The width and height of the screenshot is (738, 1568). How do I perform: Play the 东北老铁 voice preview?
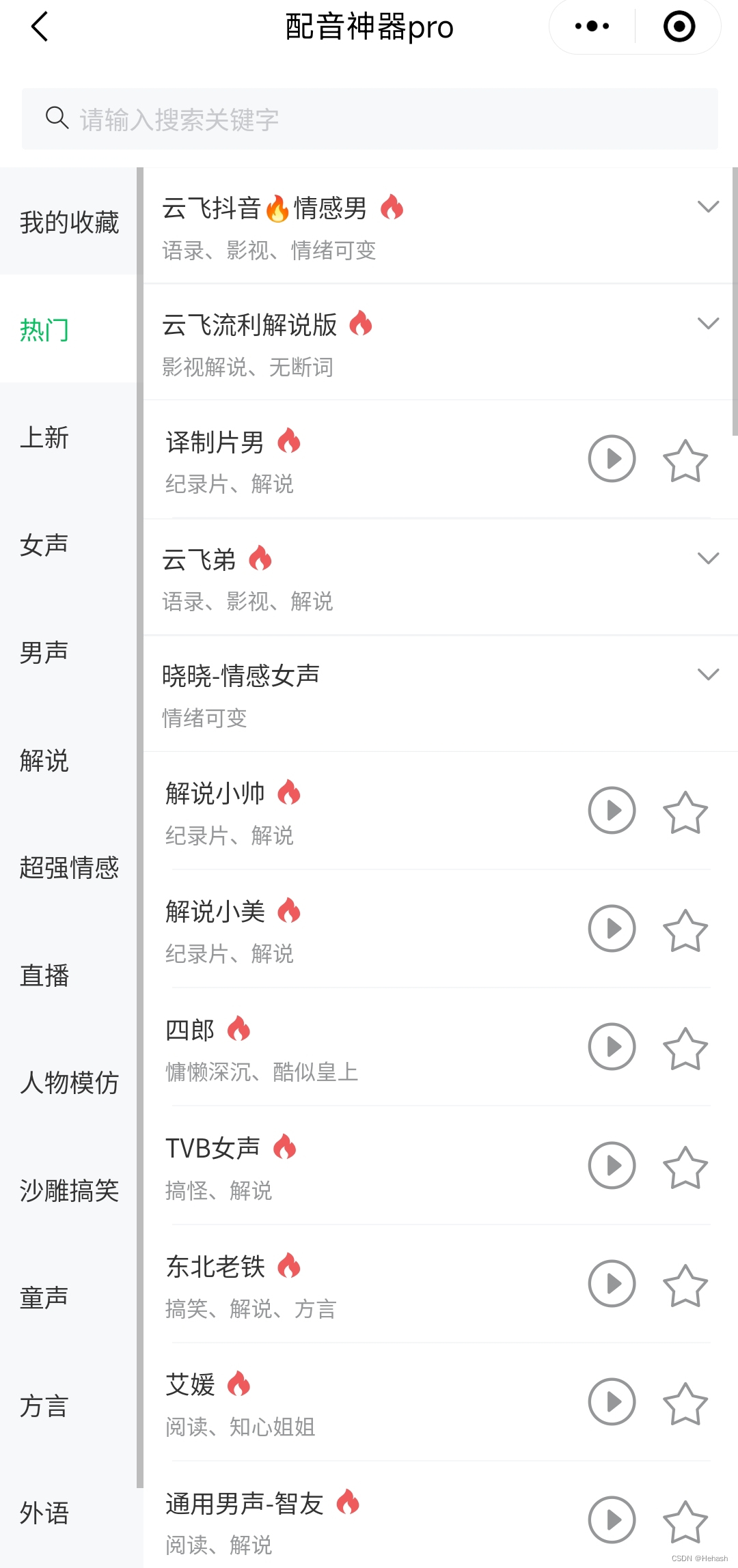coord(611,1284)
